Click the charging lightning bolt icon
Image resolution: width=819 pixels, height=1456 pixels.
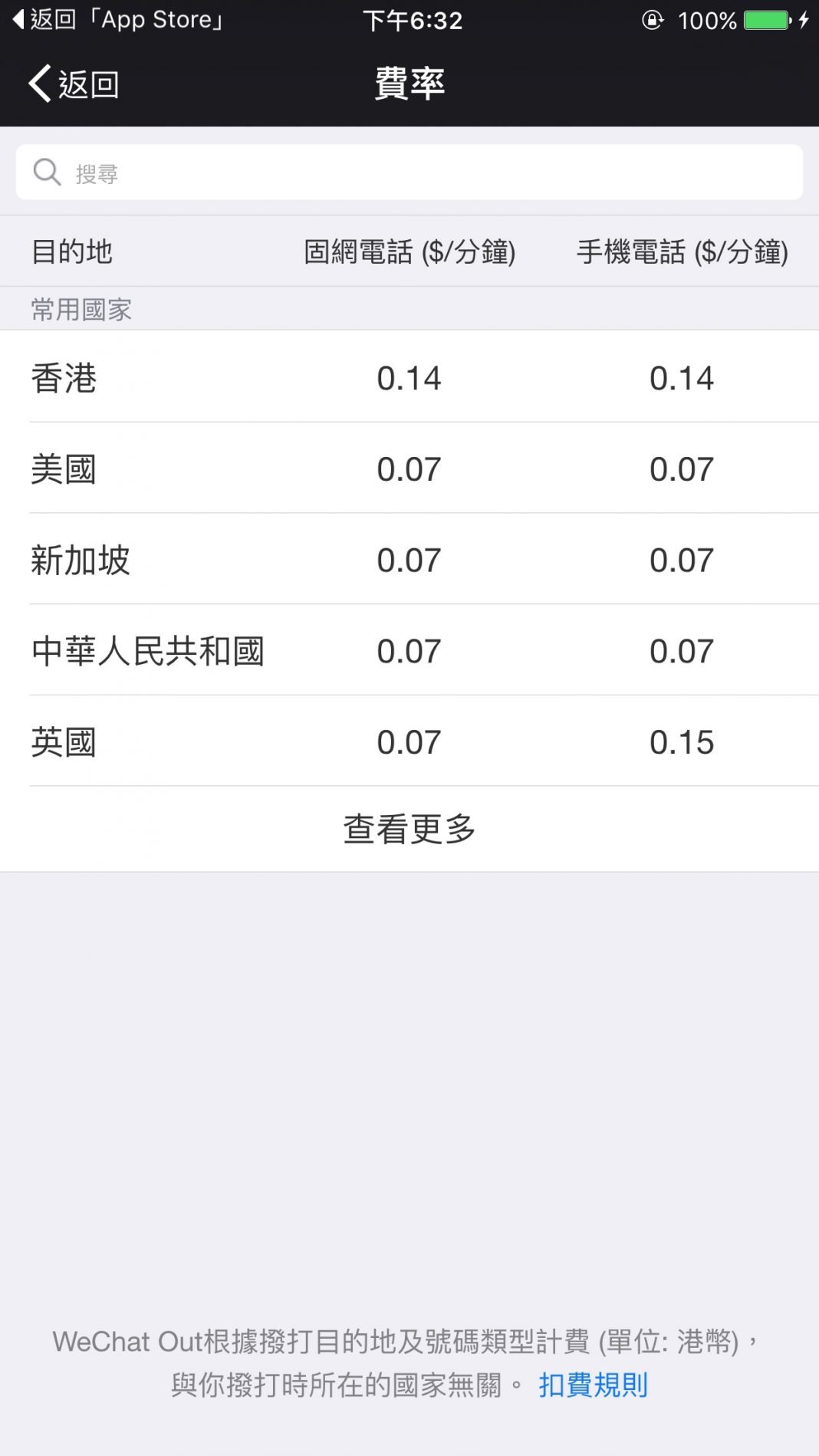point(804,21)
